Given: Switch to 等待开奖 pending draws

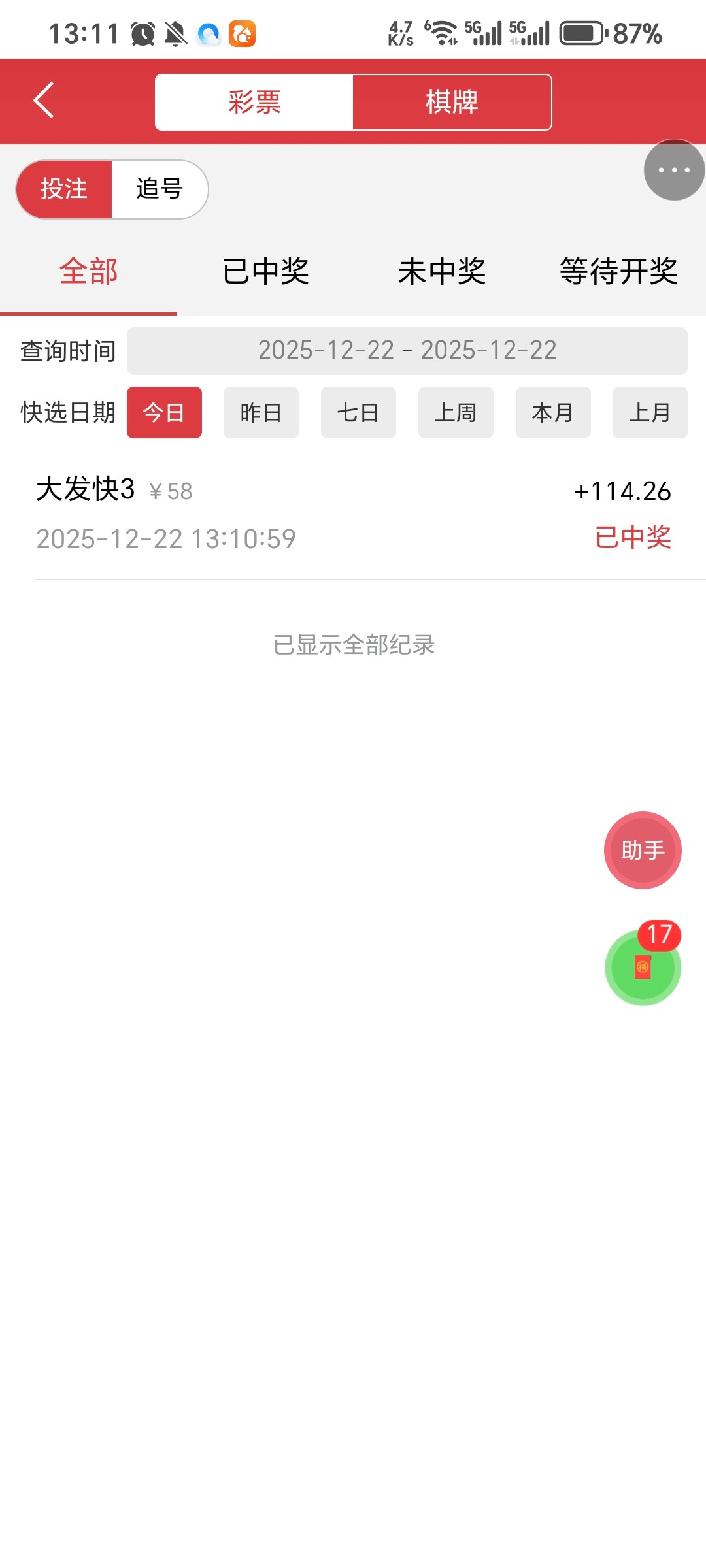Looking at the screenshot, I should point(618,272).
